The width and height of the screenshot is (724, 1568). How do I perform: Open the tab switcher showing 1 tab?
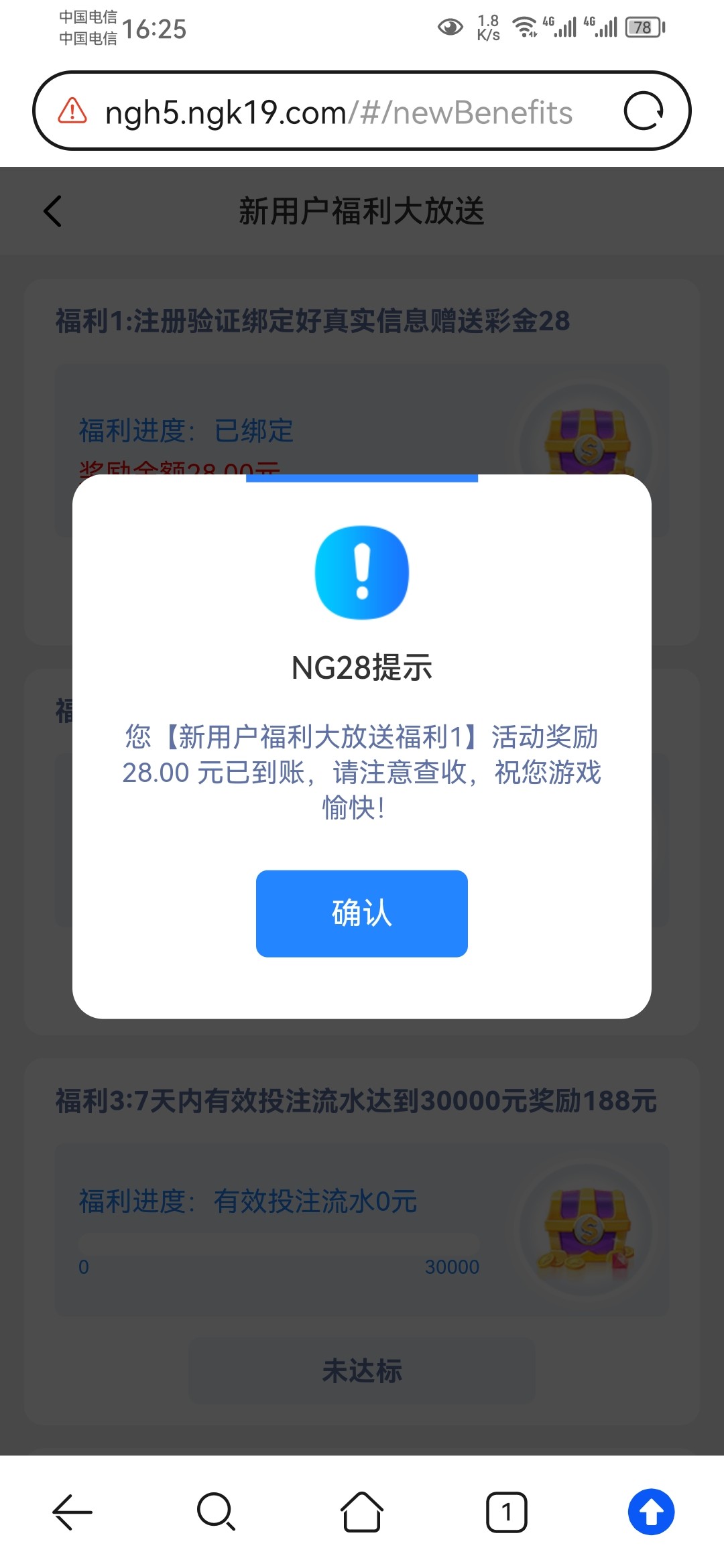coord(506,1512)
